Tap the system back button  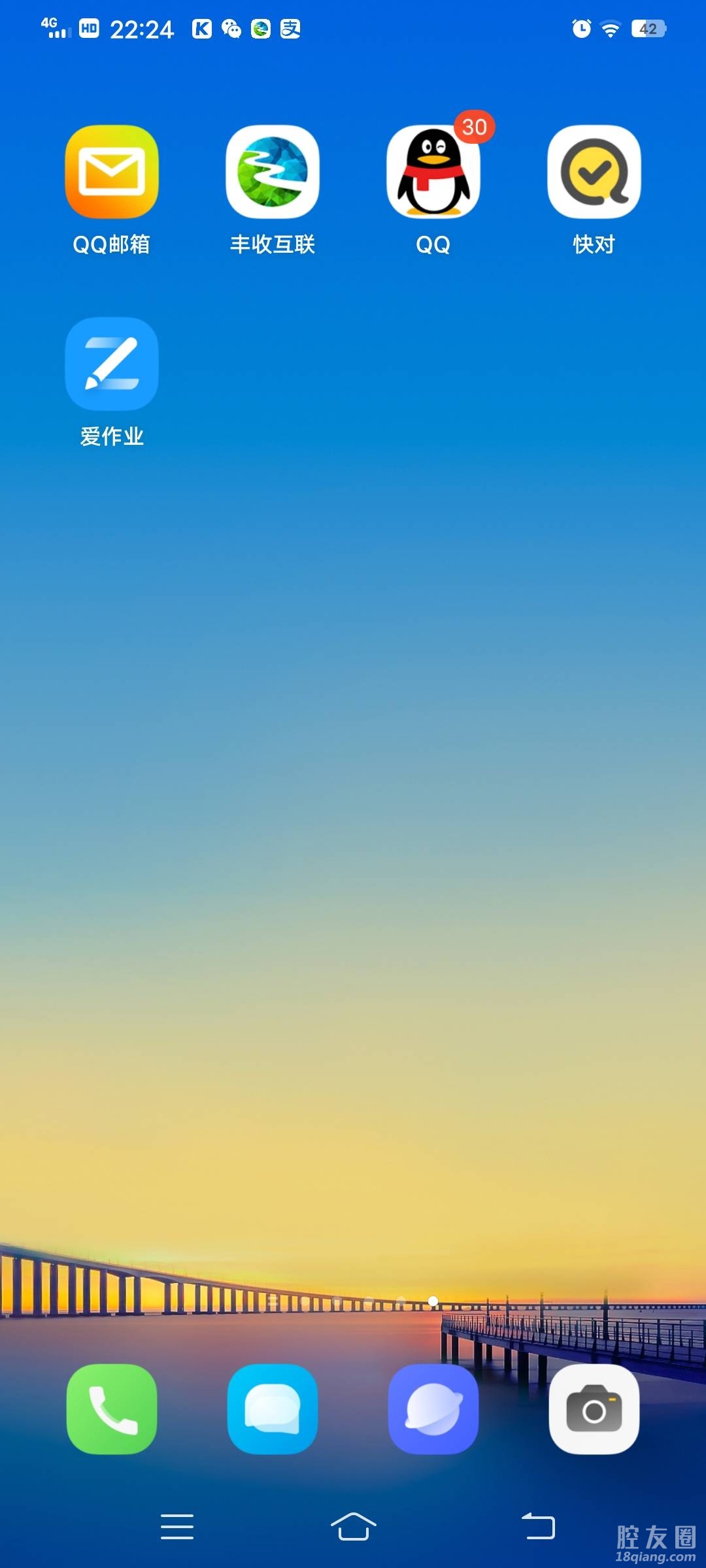[x=538, y=1527]
